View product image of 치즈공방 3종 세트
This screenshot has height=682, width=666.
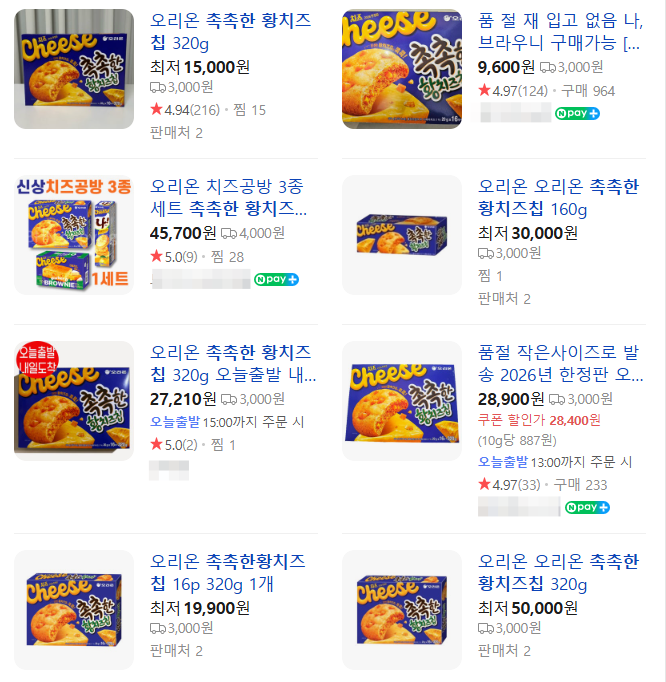(x=74, y=236)
